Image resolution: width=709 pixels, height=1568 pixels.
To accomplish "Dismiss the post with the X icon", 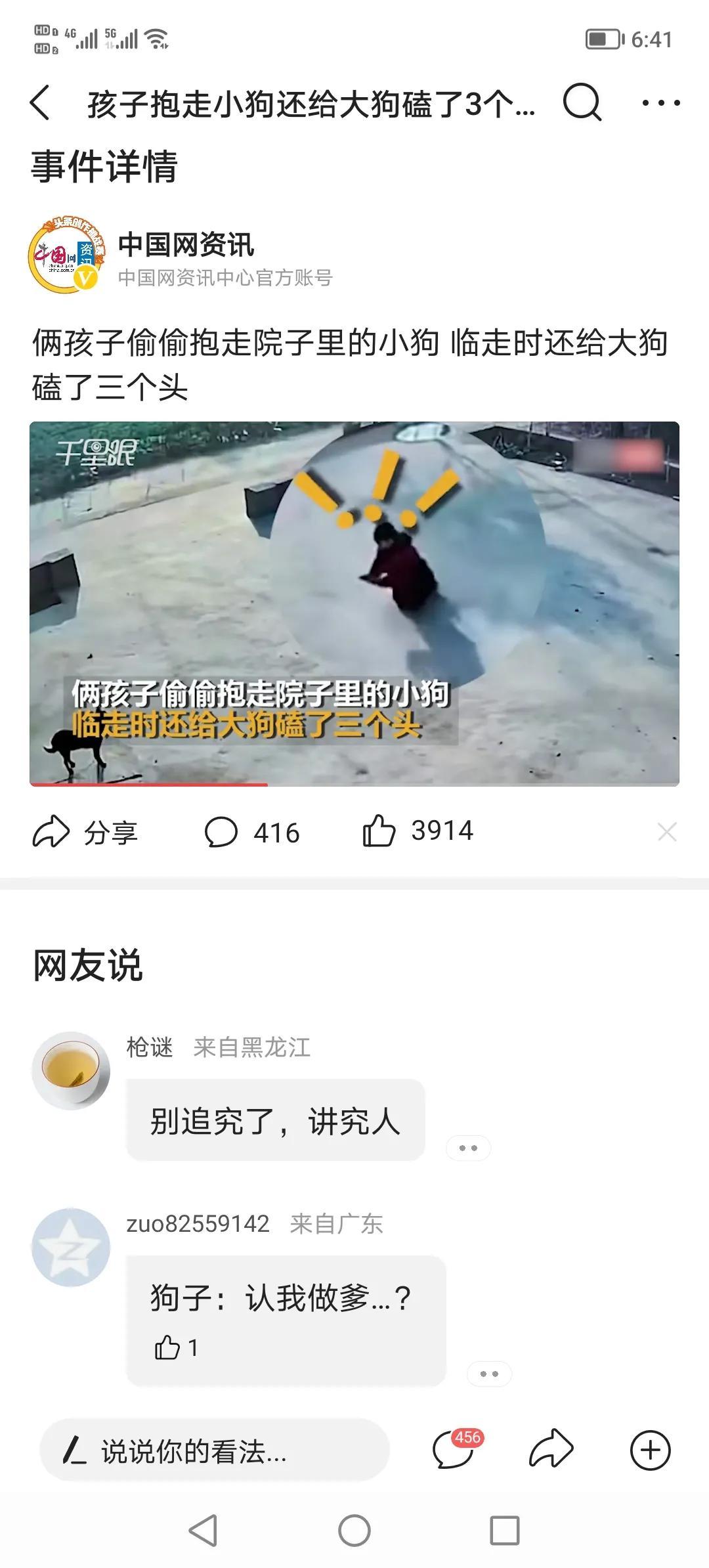I will point(667,832).
